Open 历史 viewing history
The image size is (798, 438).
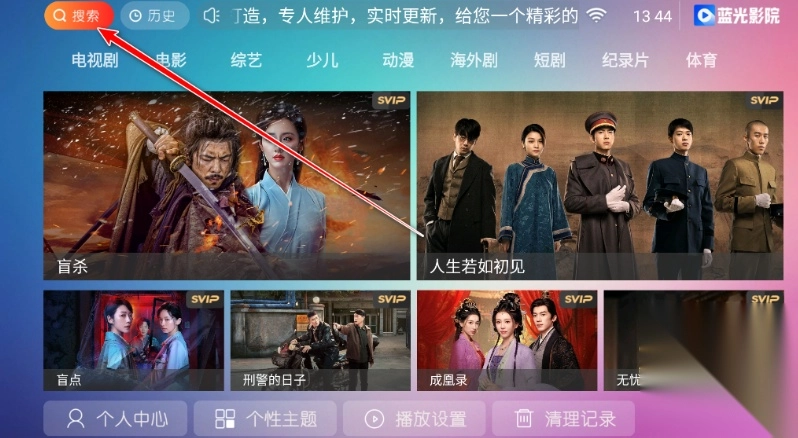tap(154, 16)
